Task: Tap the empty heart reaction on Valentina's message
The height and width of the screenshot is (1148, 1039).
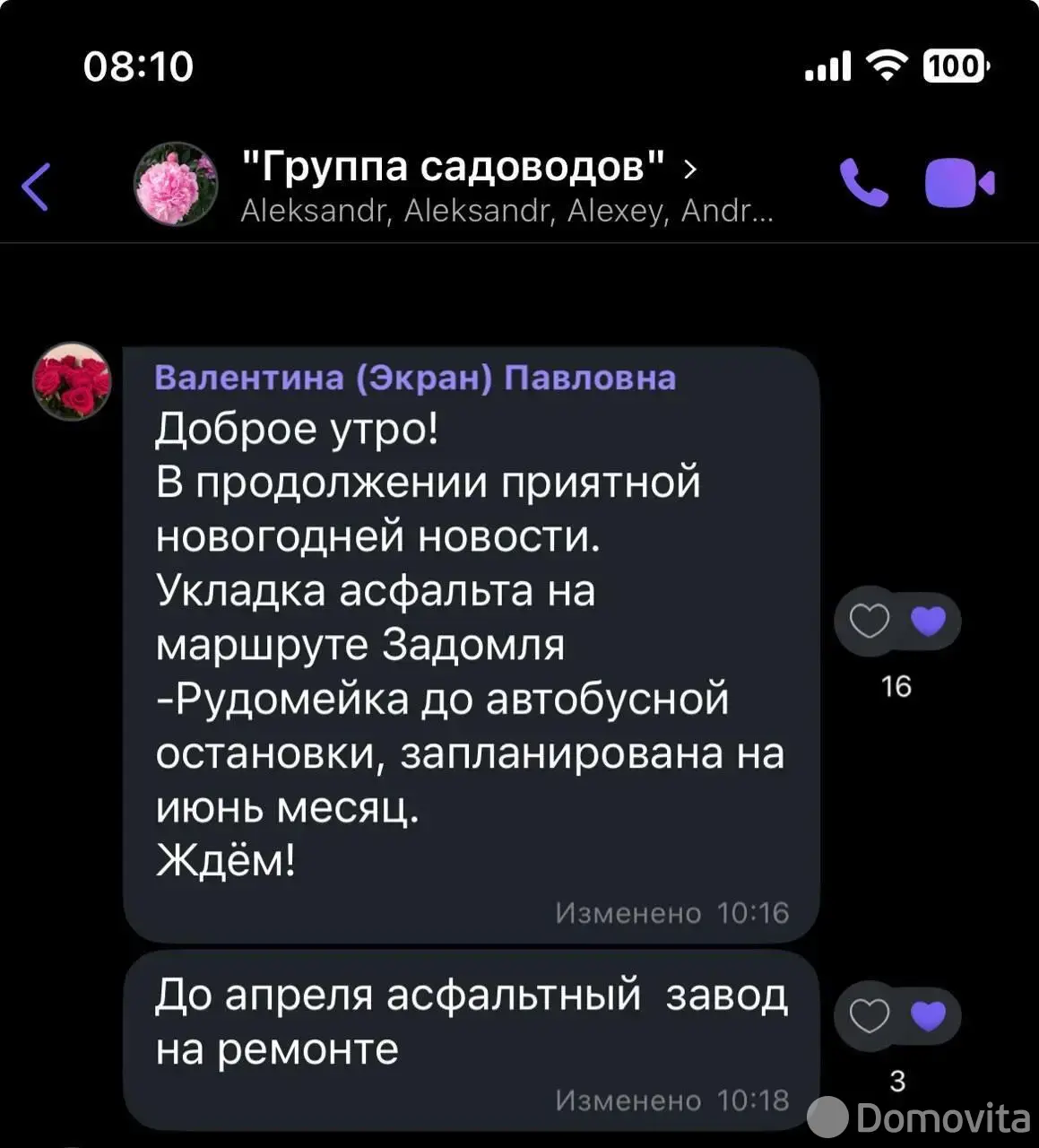Action: click(868, 621)
